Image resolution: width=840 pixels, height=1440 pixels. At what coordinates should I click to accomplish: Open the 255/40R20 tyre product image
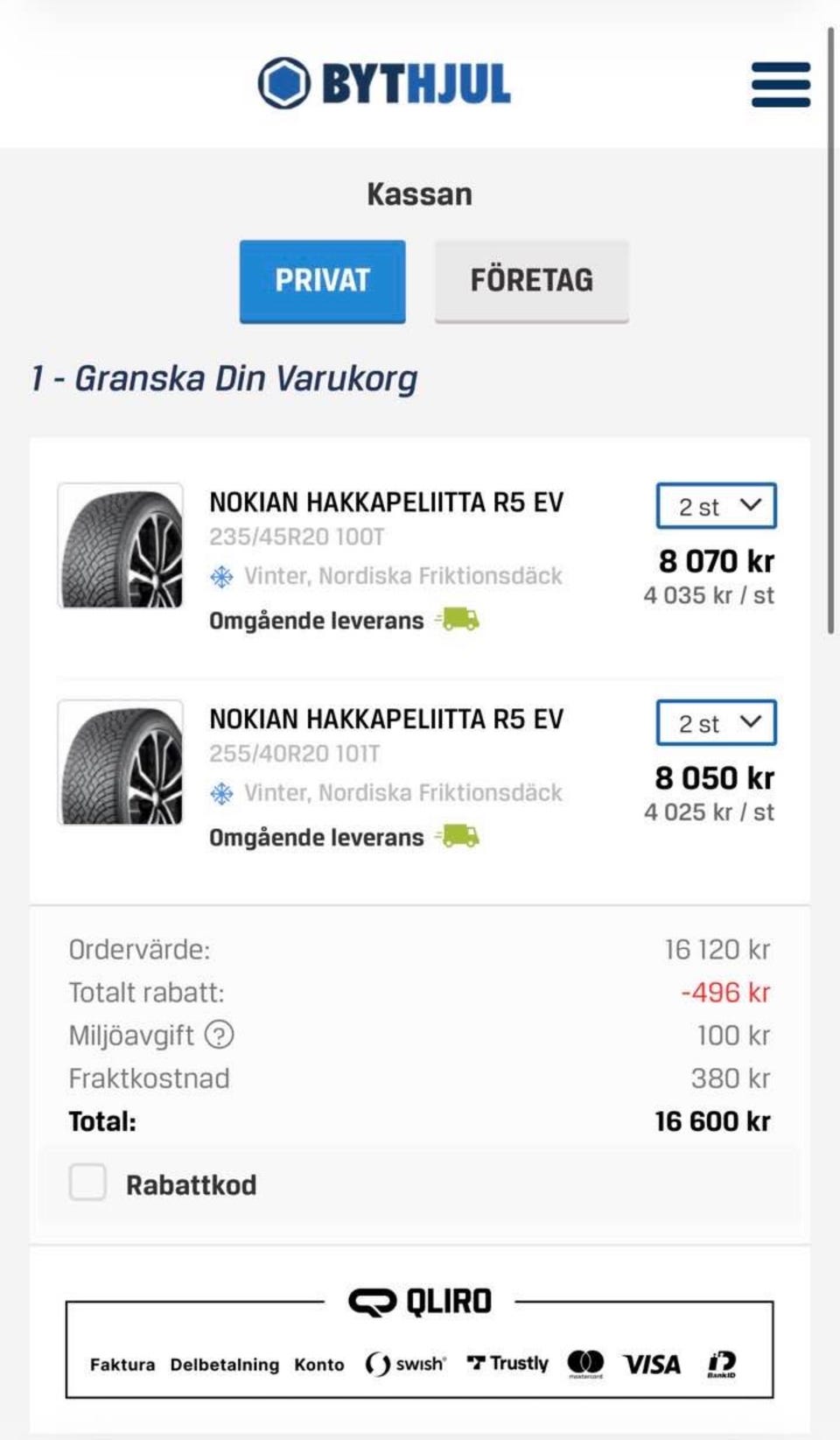[x=121, y=762]
